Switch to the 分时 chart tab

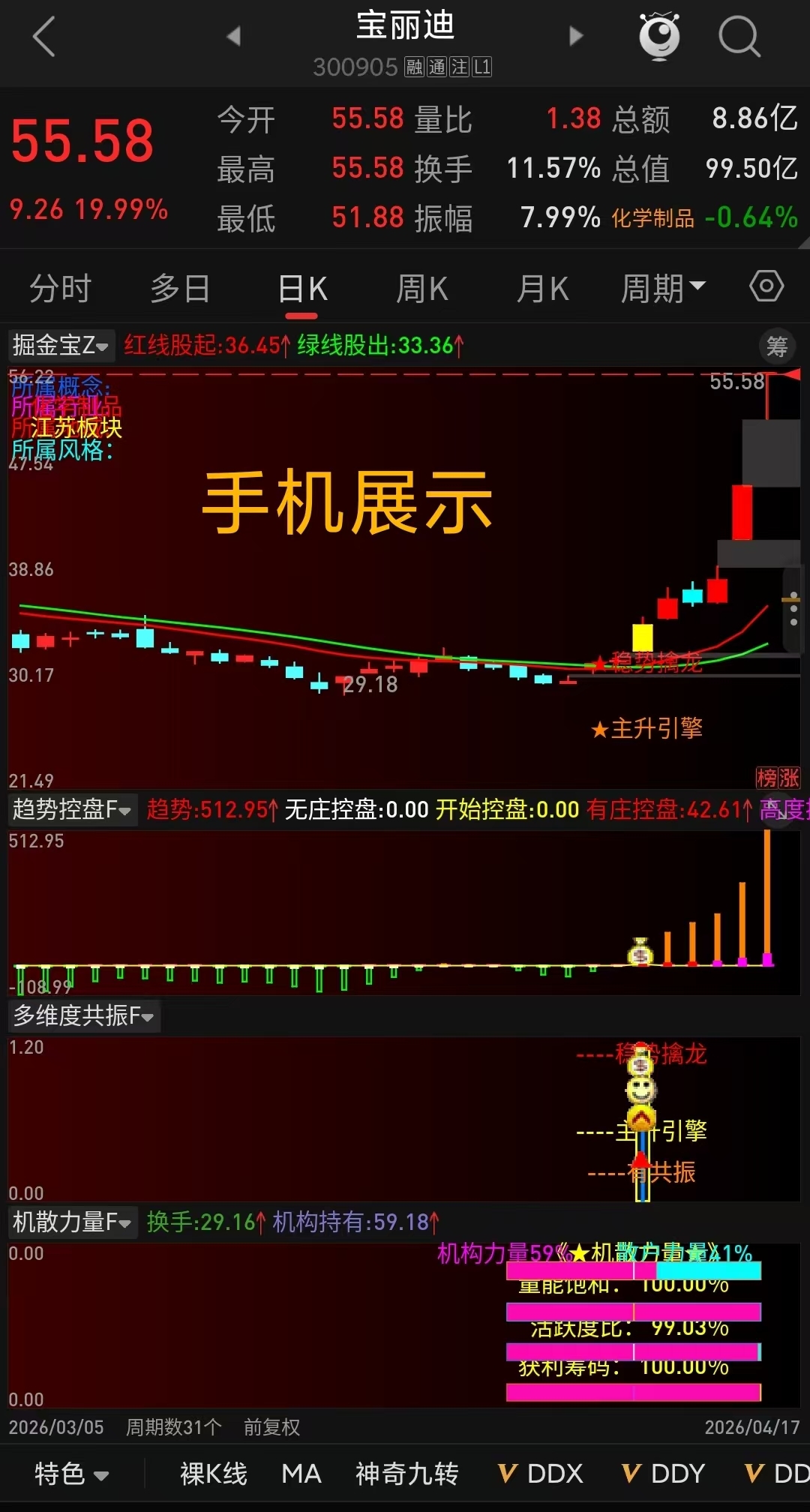pyautogui.click(x=60, y=289)
